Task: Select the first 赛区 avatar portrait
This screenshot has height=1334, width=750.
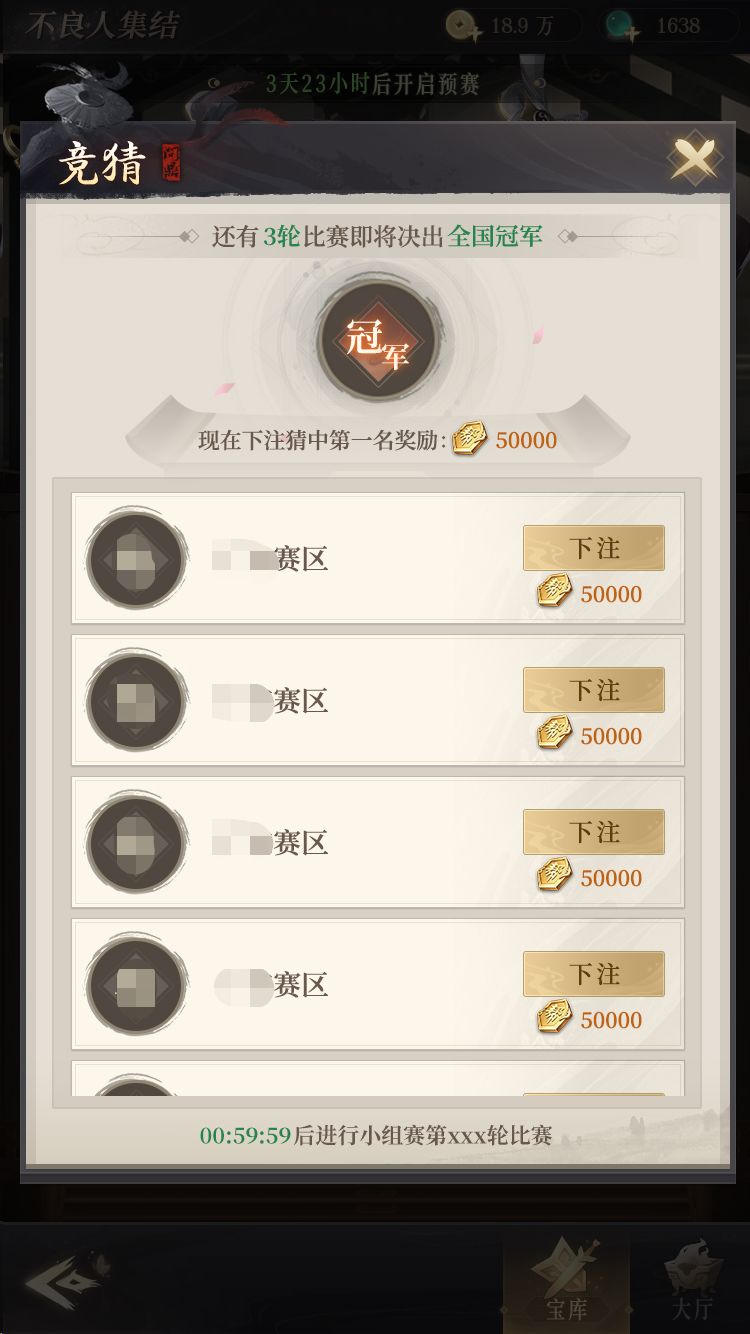Action: click(x=136, y=558)
